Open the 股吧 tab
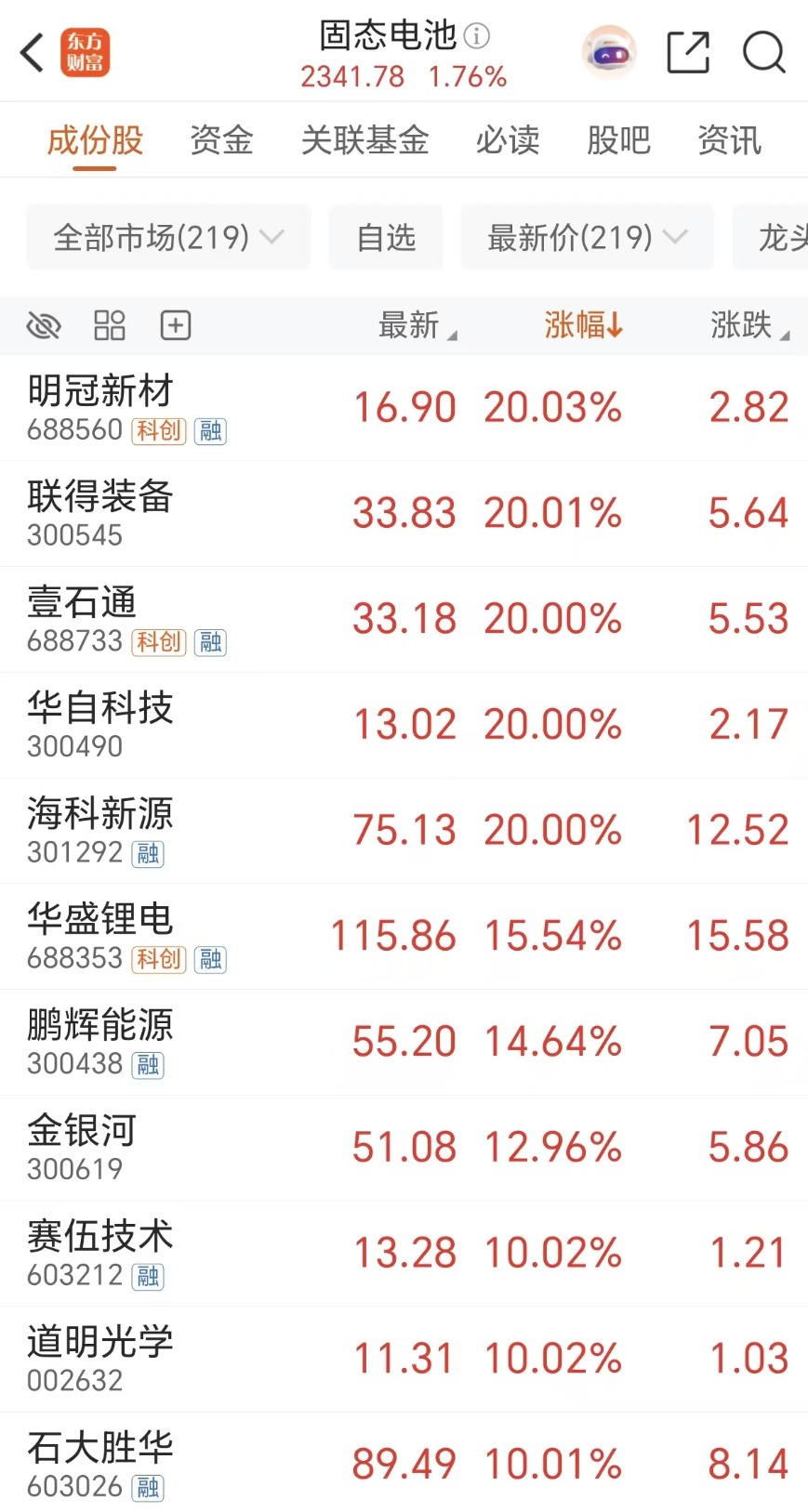This screenshot has width=808, height=1512. (618, 140)
